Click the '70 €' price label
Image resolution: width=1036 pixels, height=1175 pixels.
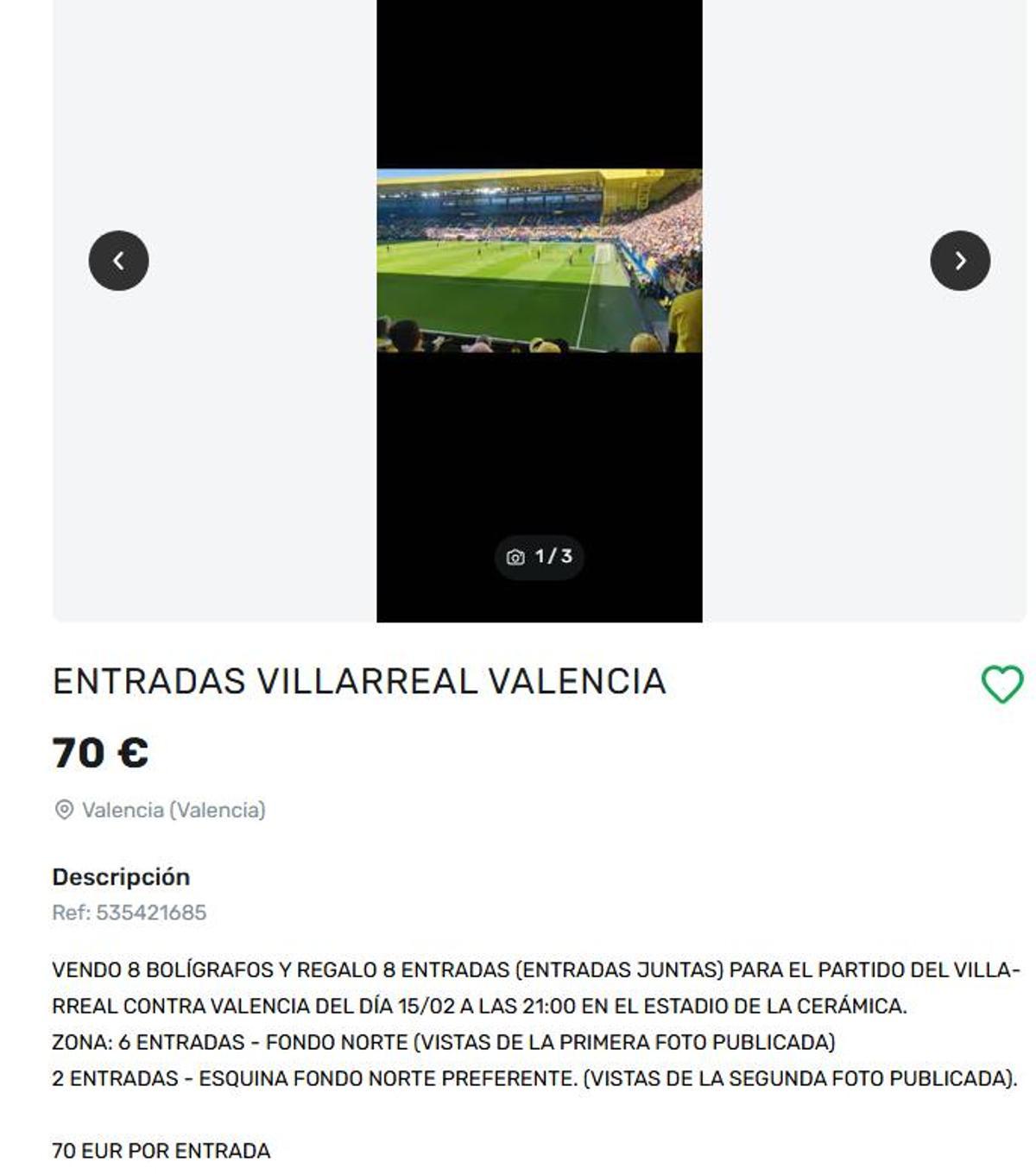point(99,753)
